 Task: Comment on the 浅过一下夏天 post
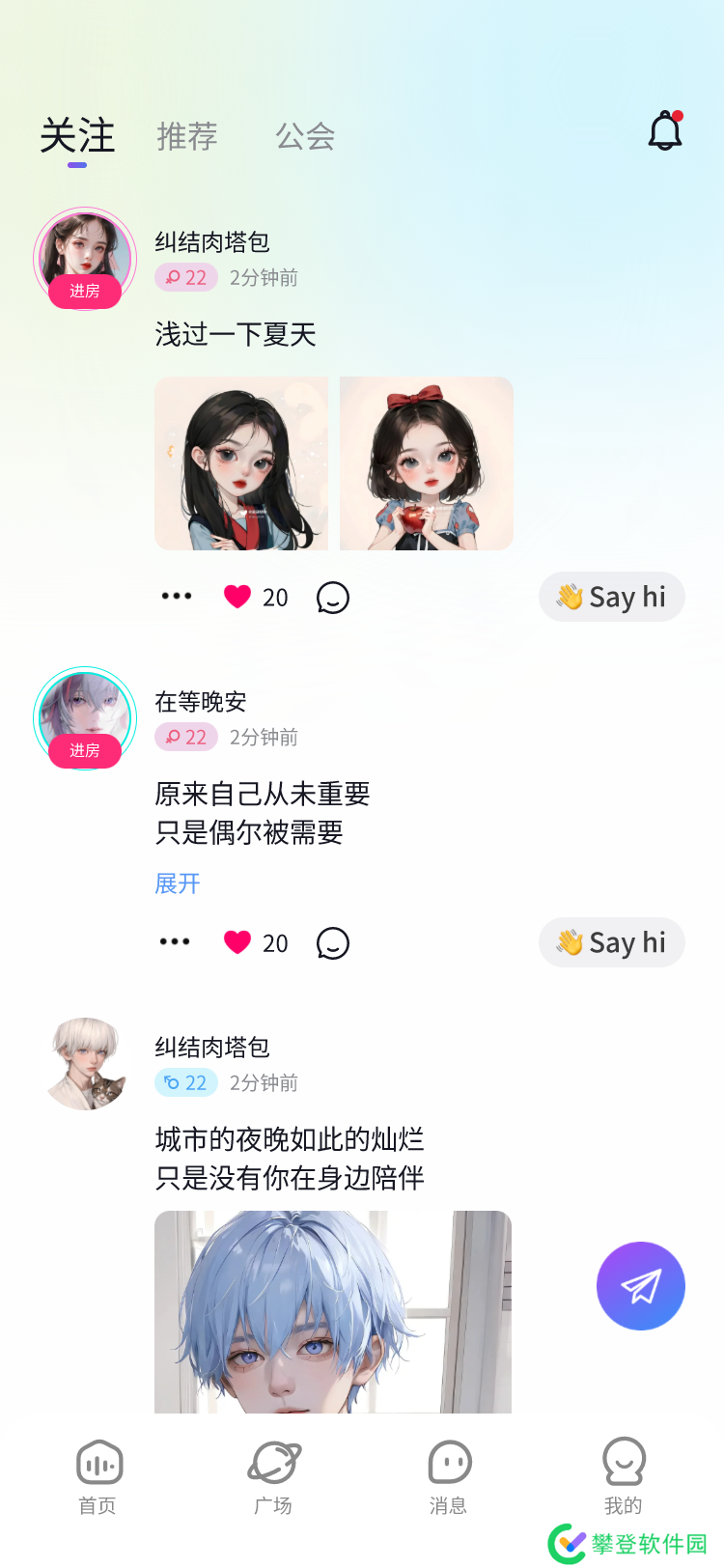click(333, 598)
